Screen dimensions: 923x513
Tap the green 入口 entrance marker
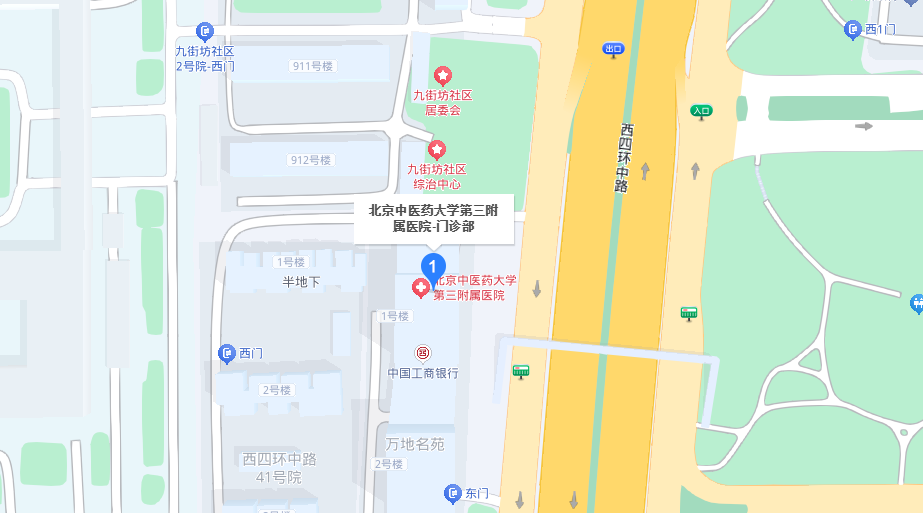click(x=701, y=111)
